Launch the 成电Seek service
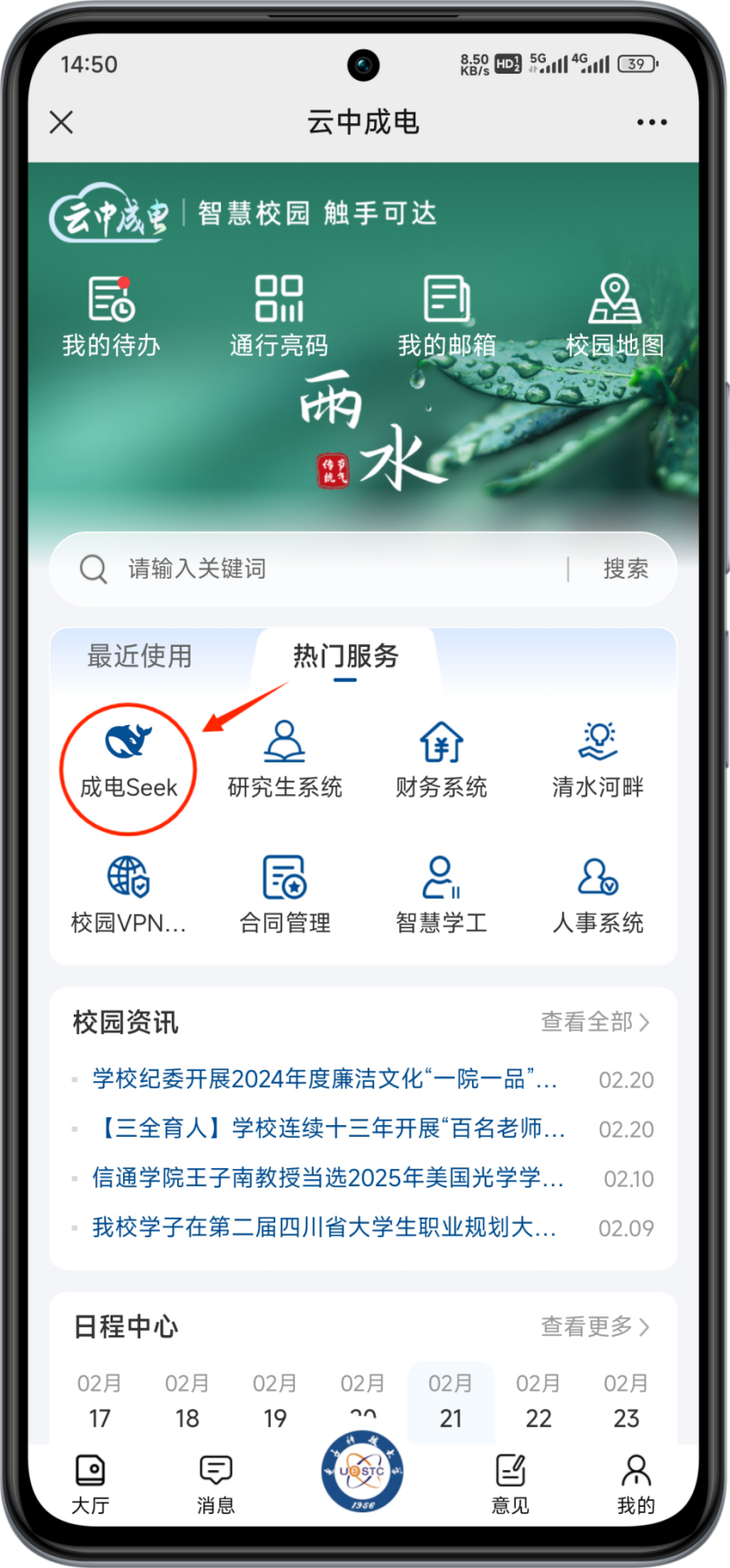 pos(129,762)
